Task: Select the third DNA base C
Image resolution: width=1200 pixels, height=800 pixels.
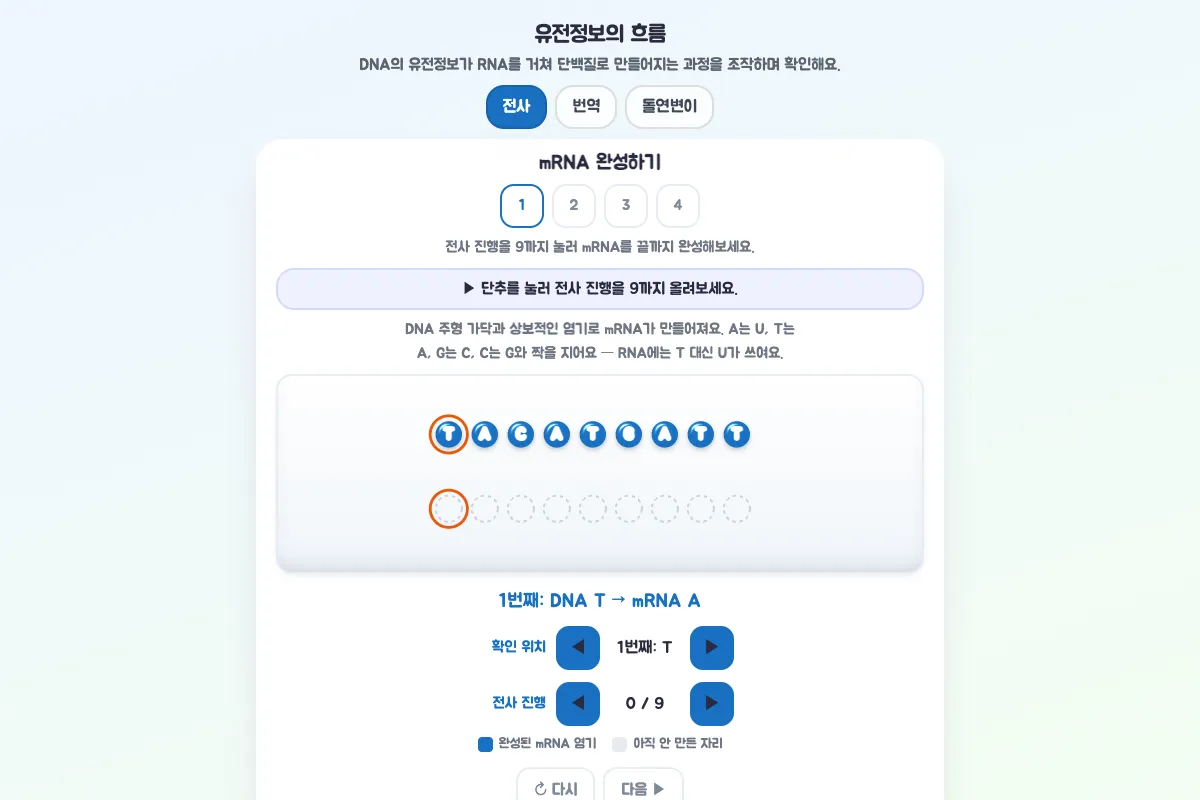Action: (521, 435)
